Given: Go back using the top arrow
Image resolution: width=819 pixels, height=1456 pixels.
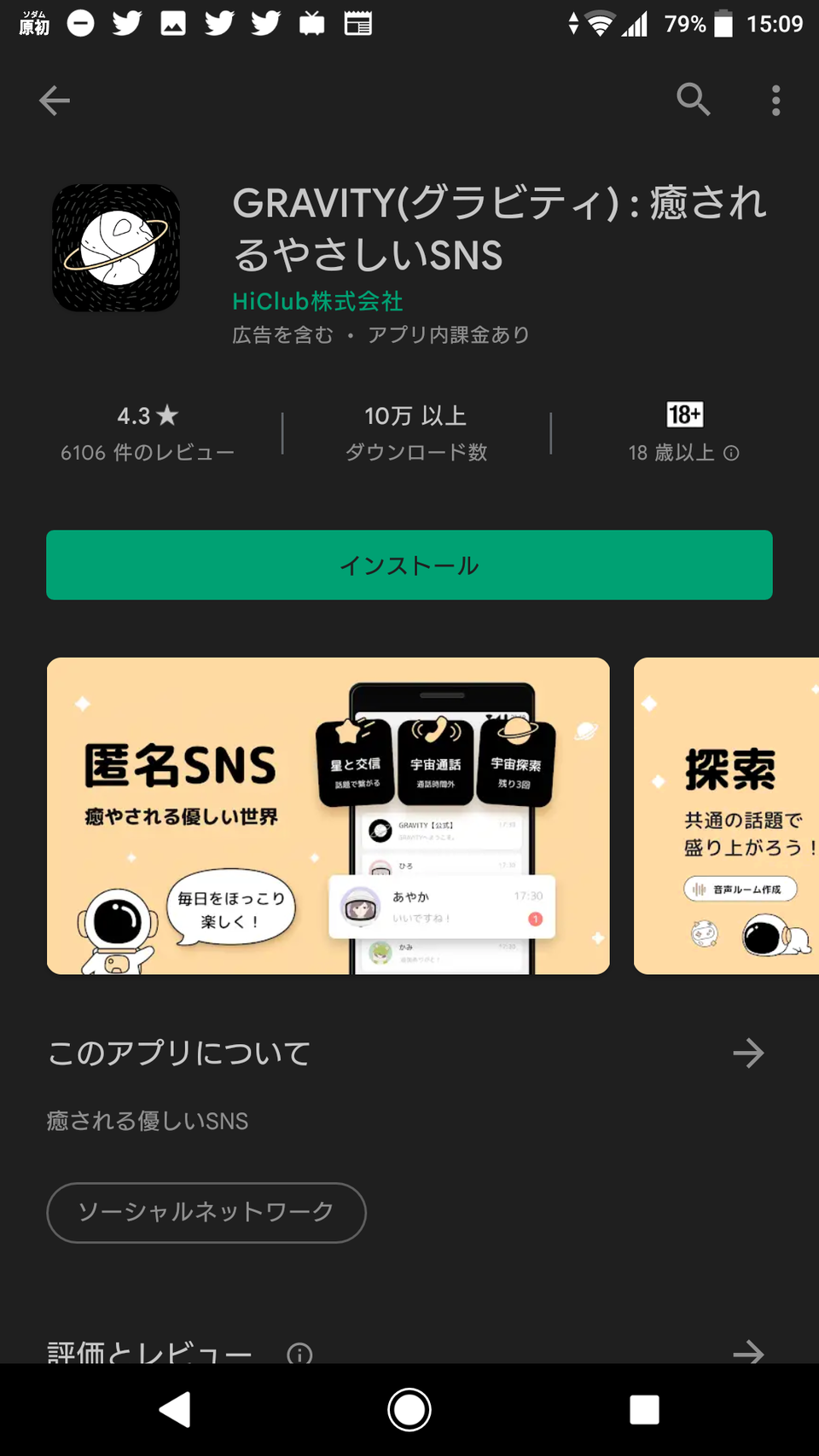Looking at the screenshot, I should point(55,101).
